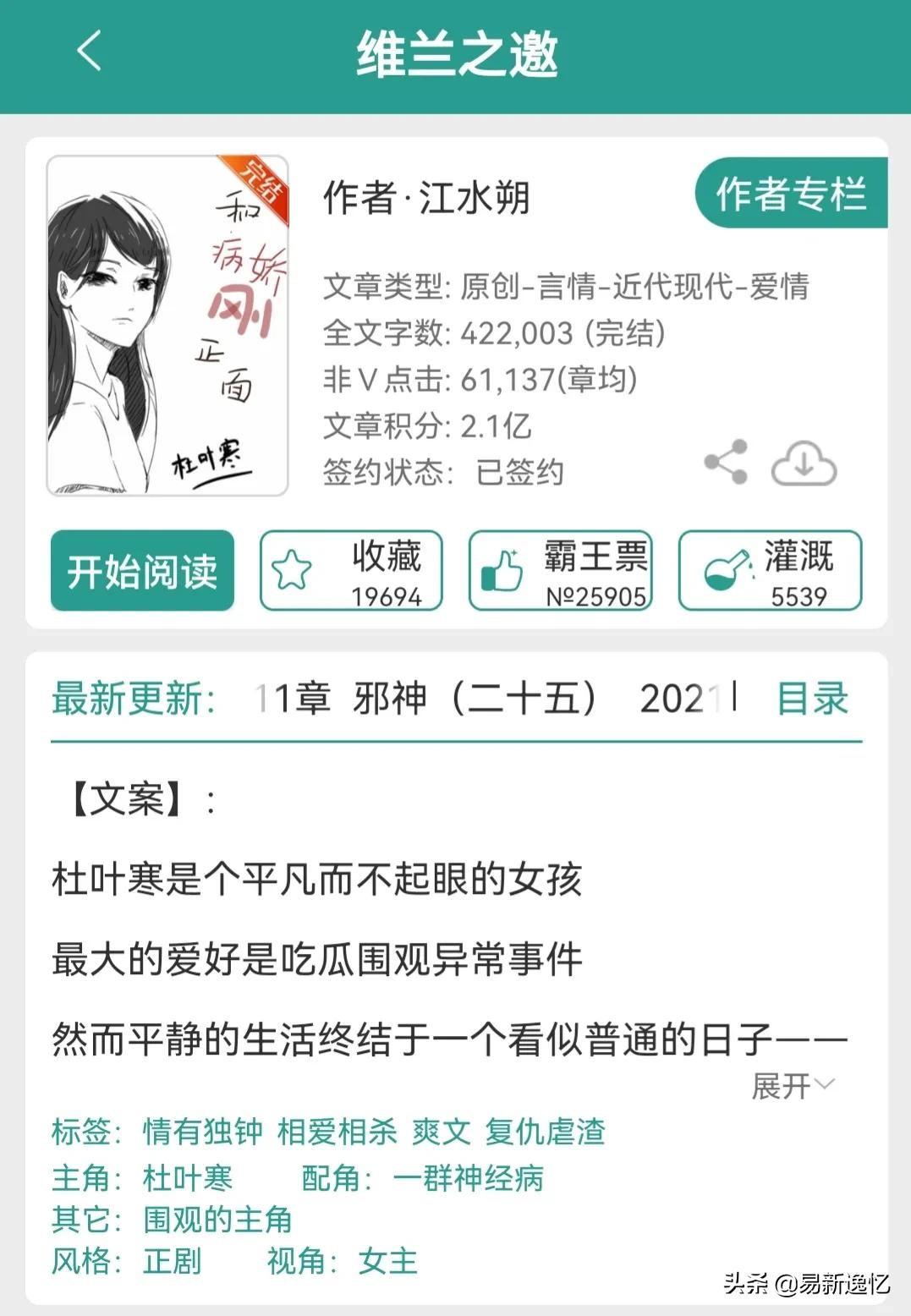Open the 作者专栏 author column
This screenshot has height=1316, width=911.
coord(790,193)
